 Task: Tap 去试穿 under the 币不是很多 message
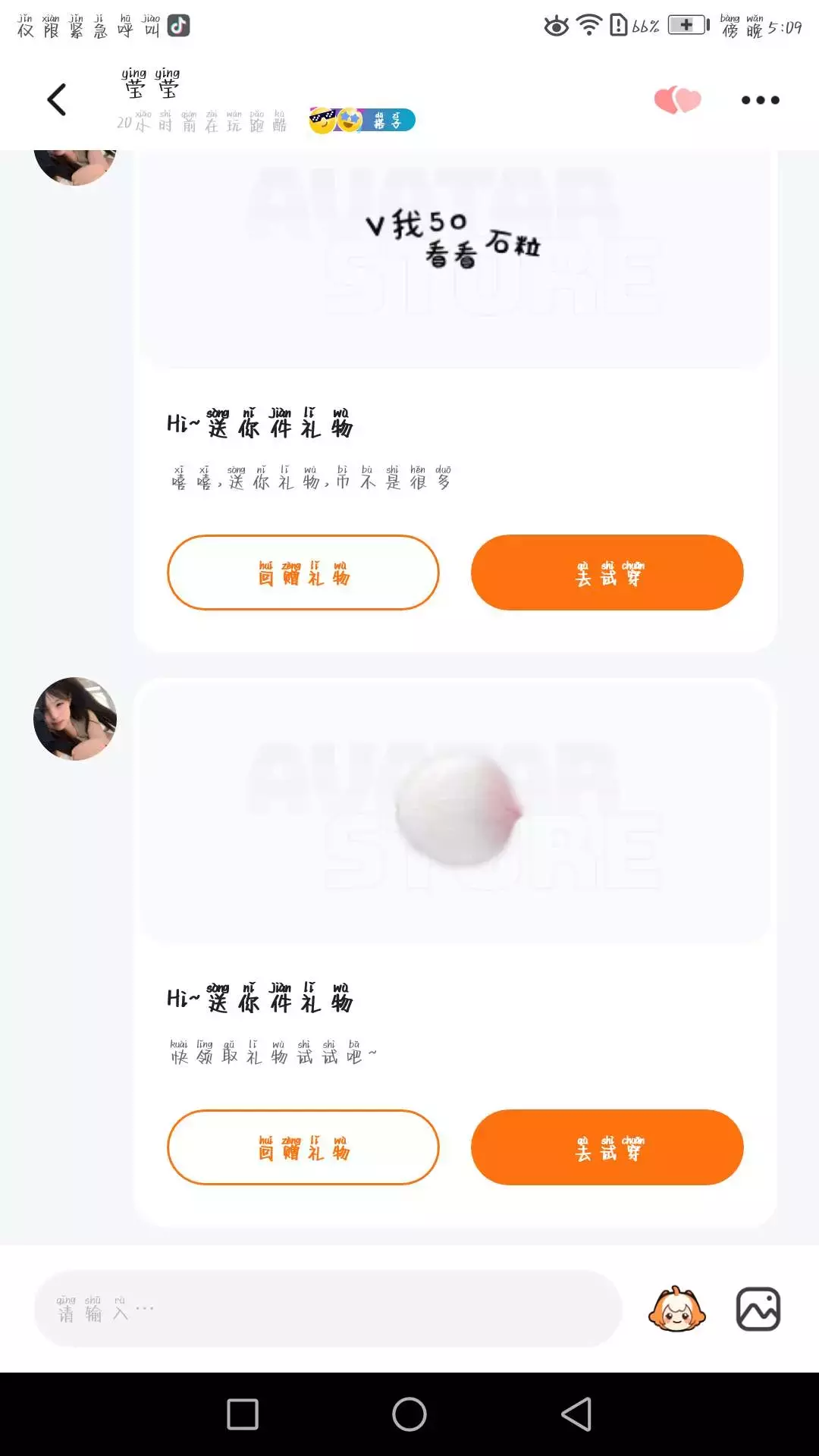[607, 573]
